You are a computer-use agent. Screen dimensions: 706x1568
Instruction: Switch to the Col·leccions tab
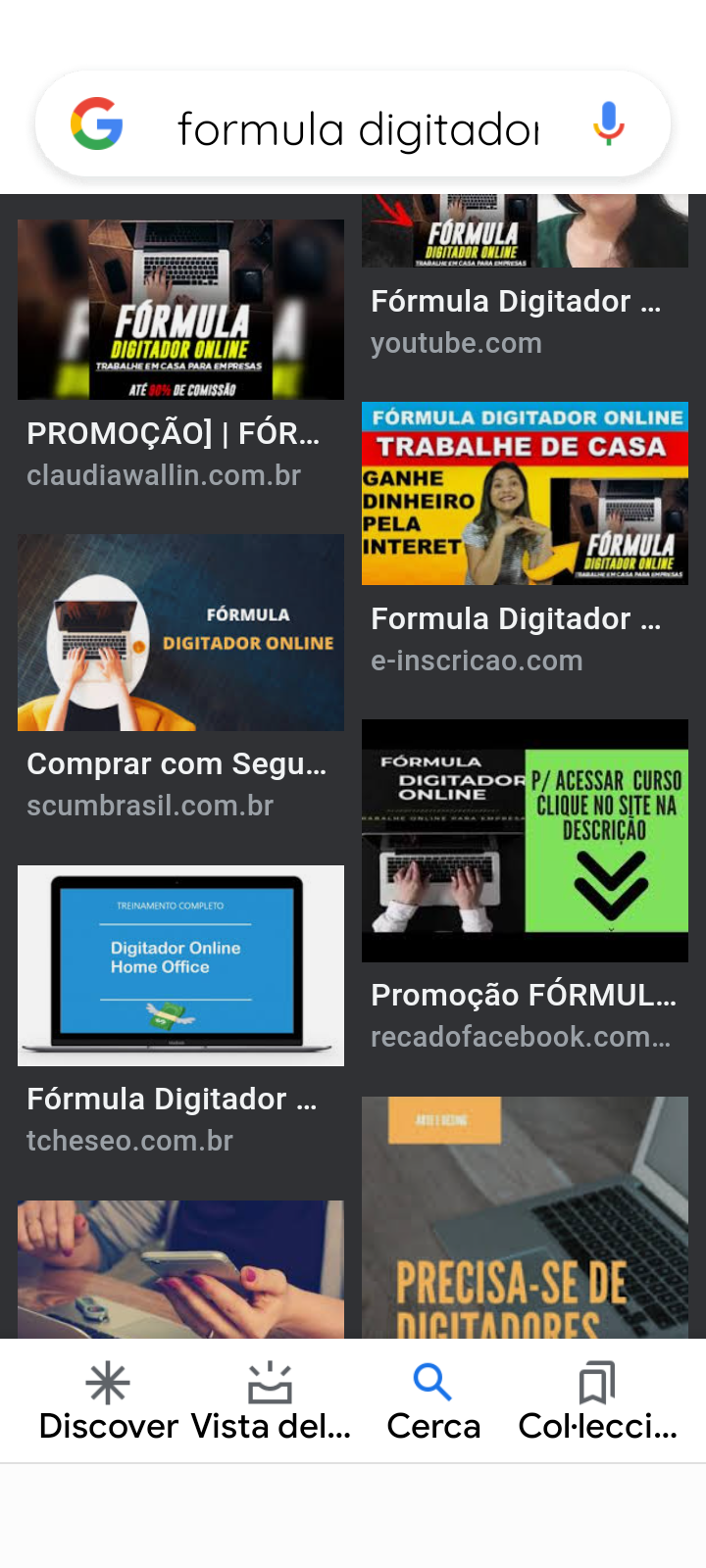597,1401
